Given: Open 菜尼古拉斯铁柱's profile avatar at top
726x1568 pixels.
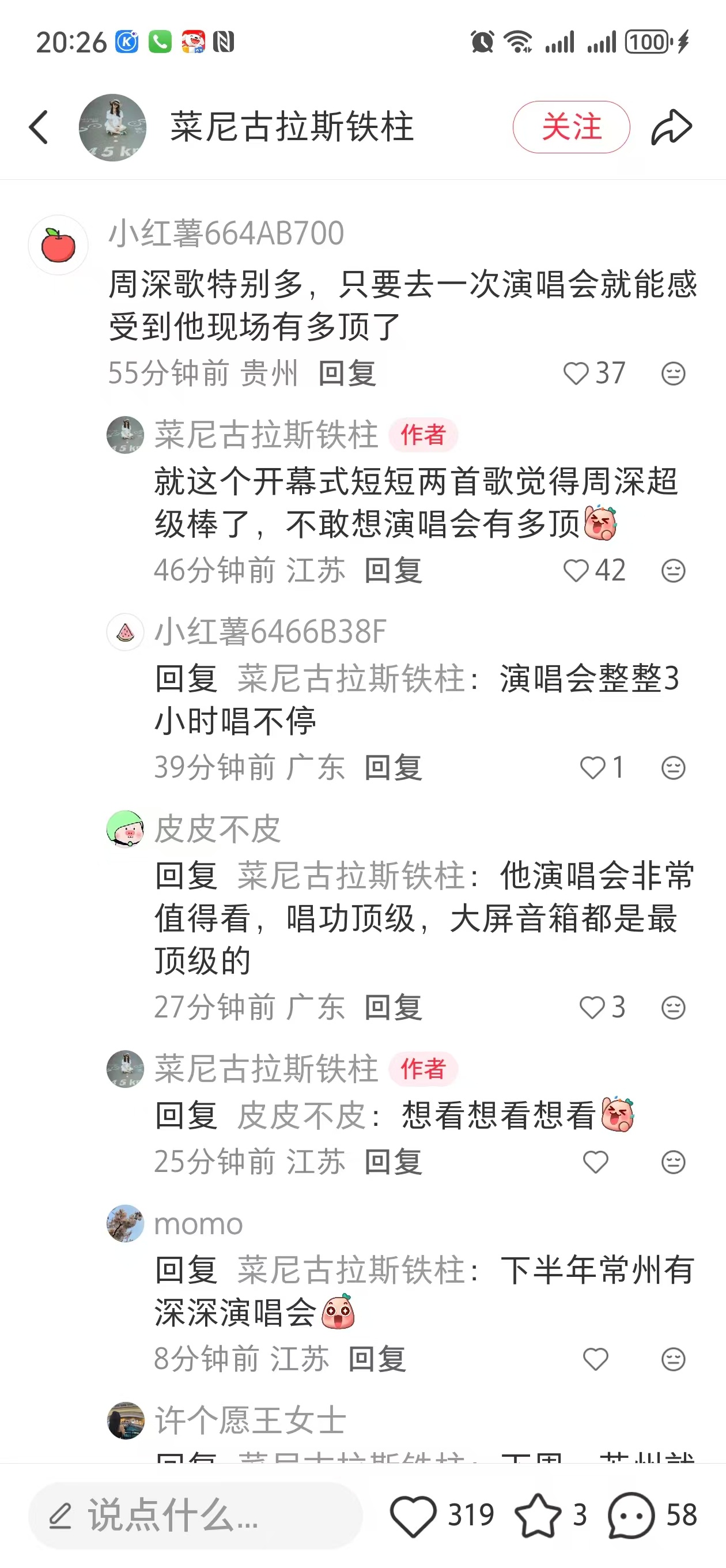Looking at the screenshot, I should [113, 126].
